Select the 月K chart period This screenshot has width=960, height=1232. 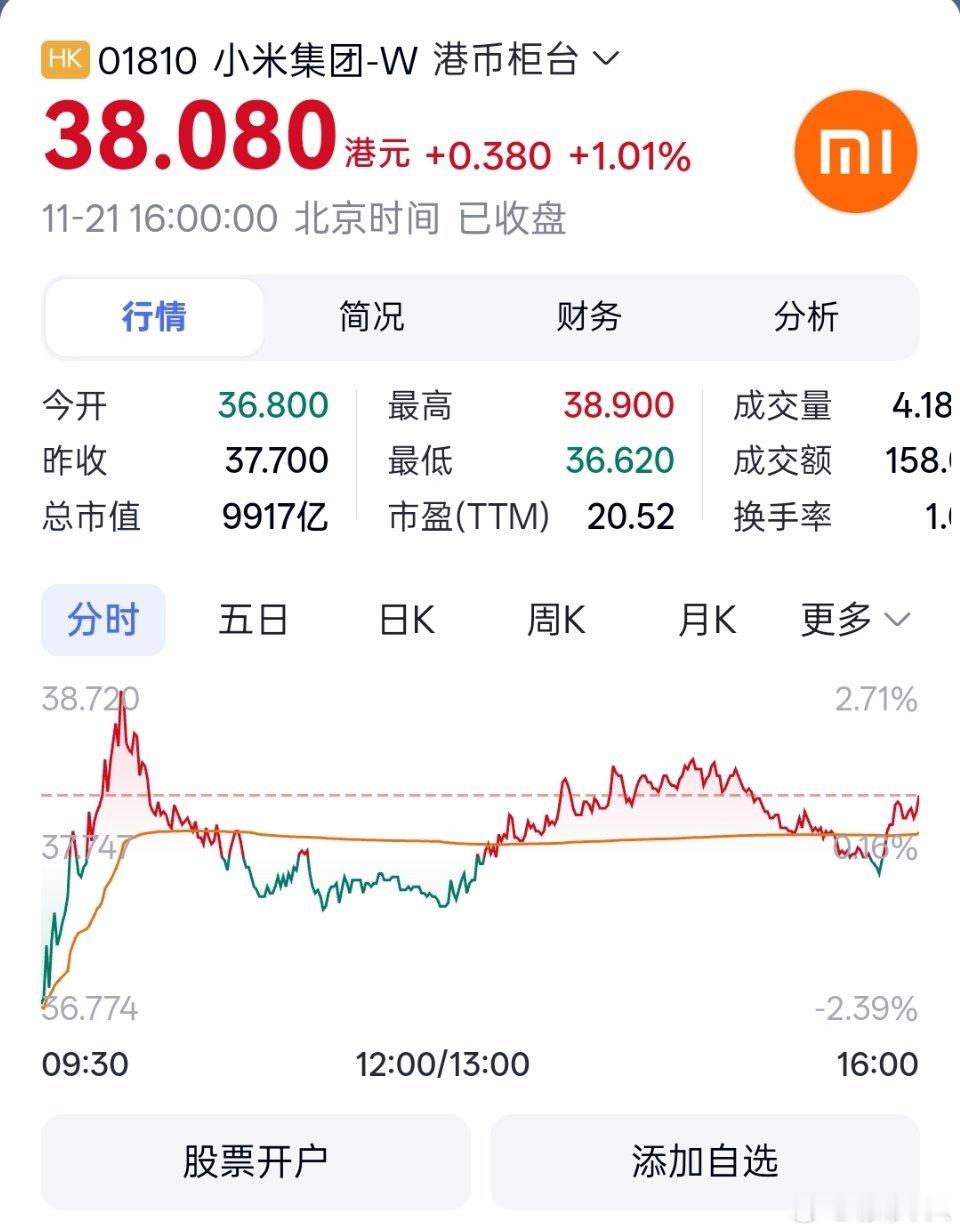point(707,621)
